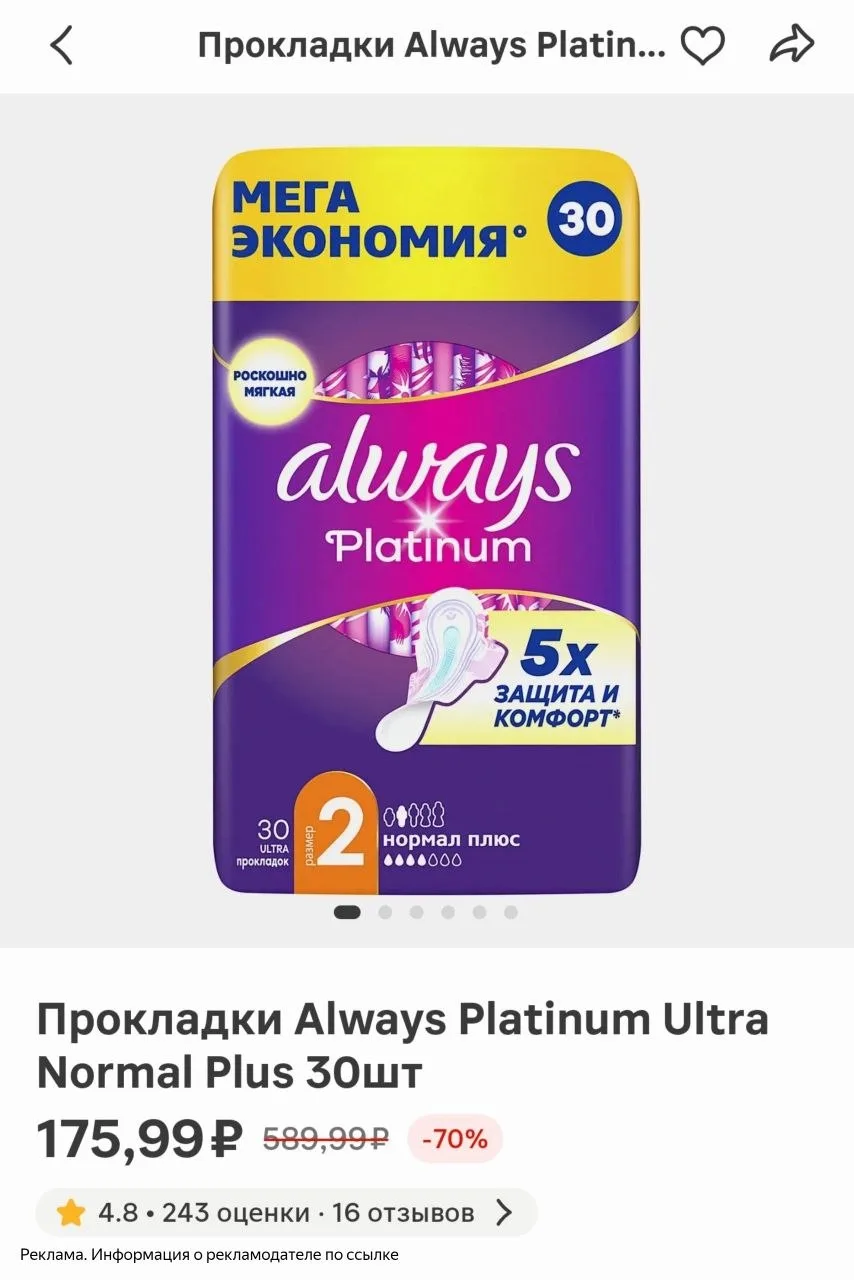Jump to the second image indicator dot

tap(384, 912)
